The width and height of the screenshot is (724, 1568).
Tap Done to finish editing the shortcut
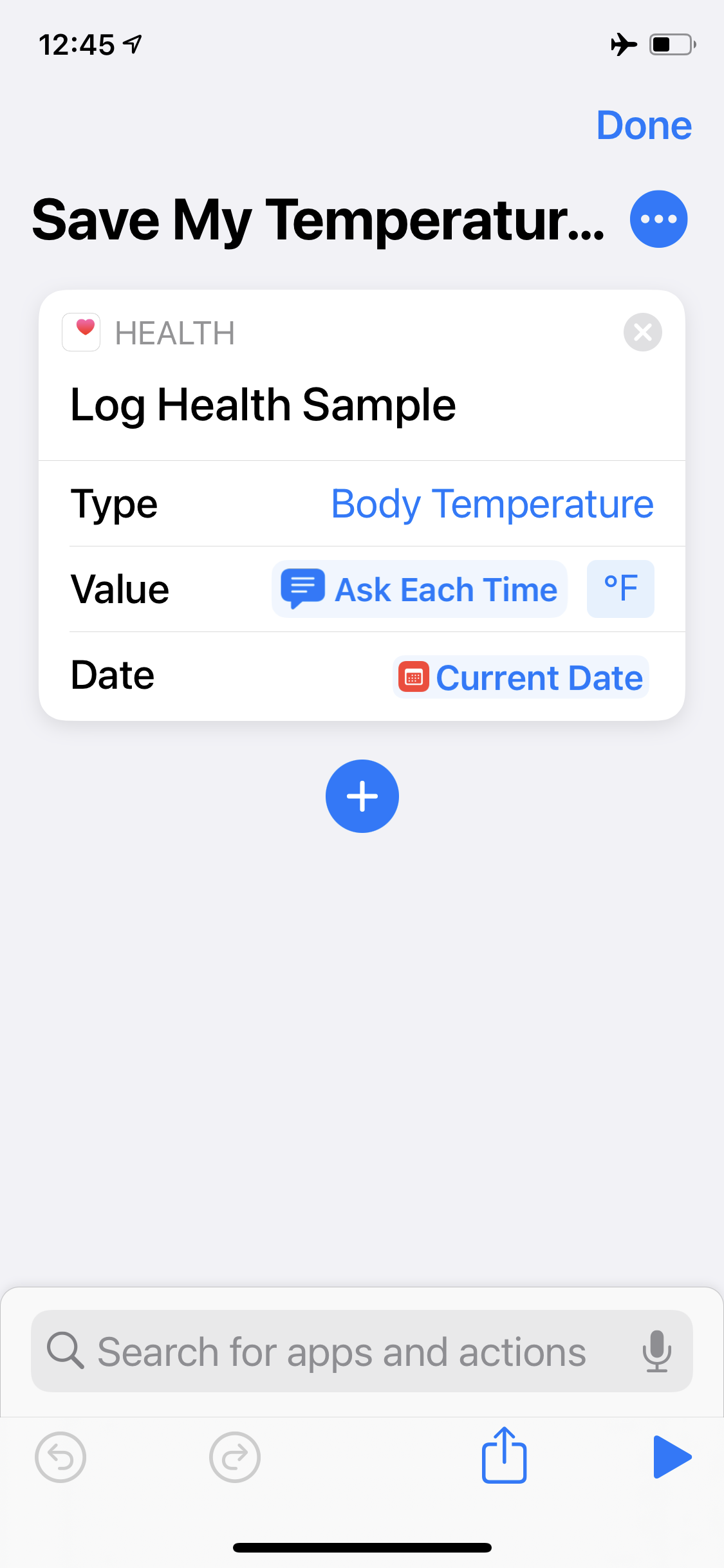click(644, 125)
